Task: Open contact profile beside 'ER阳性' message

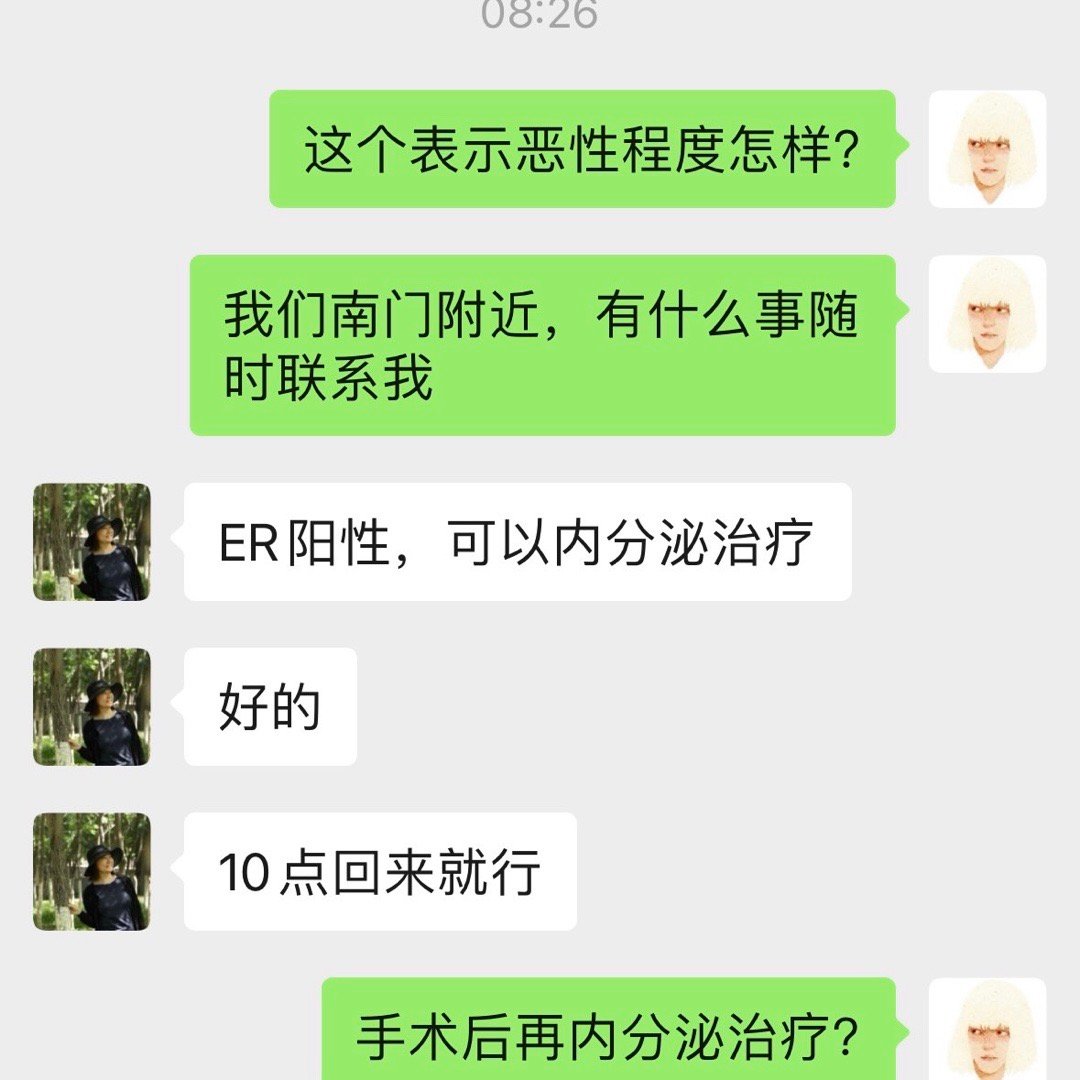Action: pyautogui.click(x=92, y=542)
